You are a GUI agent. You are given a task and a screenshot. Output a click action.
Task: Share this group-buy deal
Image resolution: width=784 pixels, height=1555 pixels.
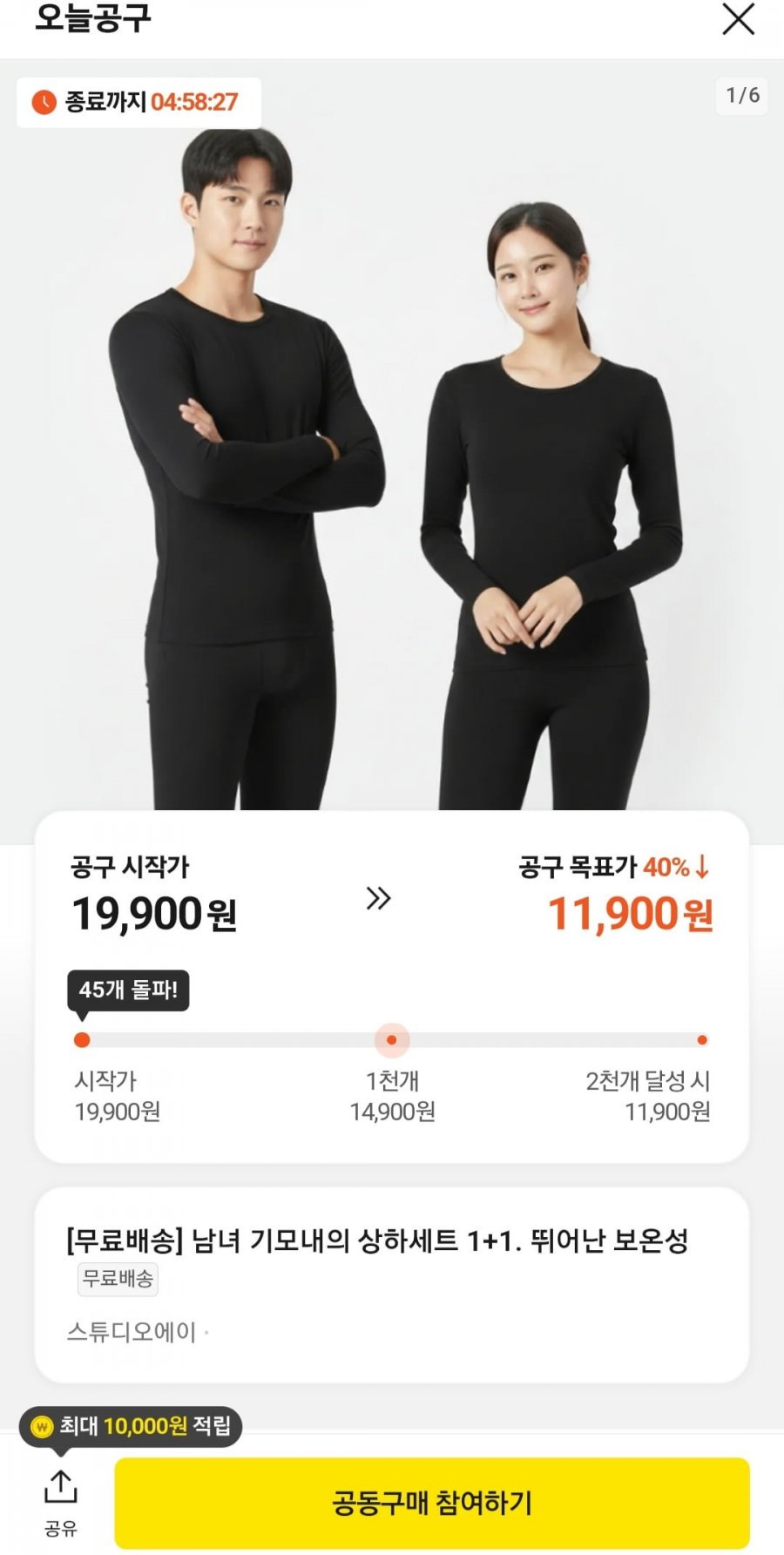pyautogui.click(x=61, y=1500)
